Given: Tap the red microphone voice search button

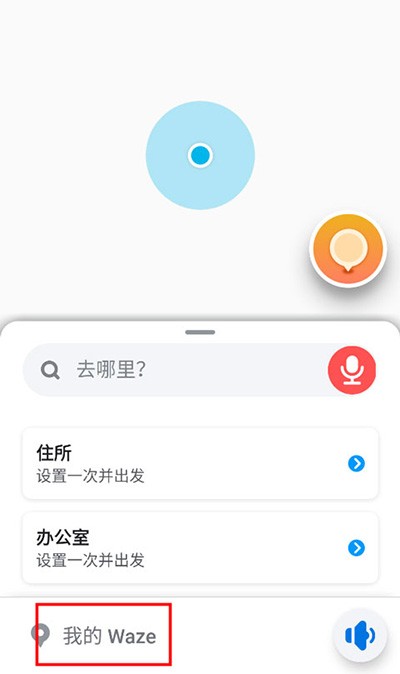Looking at the screenshot, I should (352, 370).
